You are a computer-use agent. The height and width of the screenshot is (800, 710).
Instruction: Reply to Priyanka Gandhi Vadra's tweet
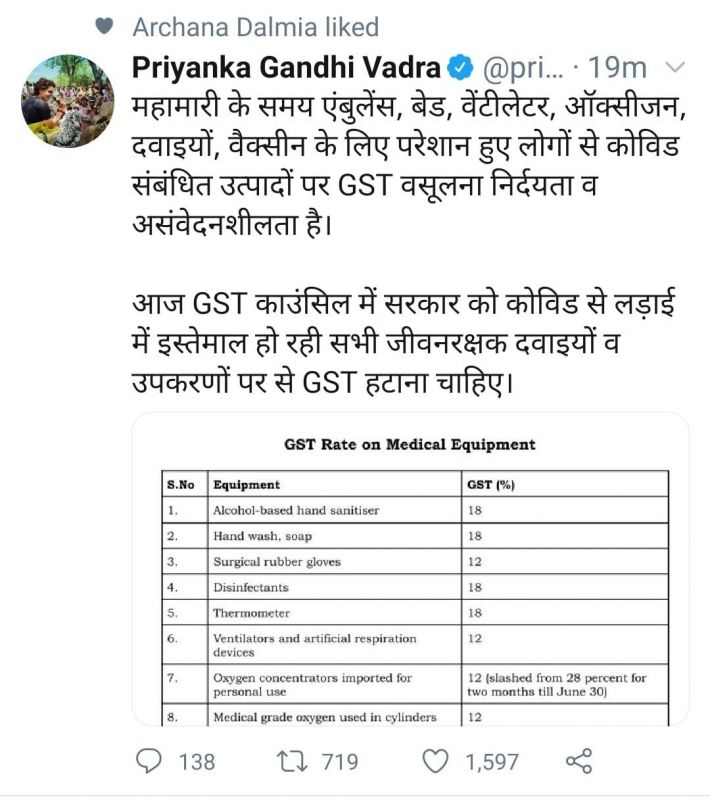click(149, 761)
